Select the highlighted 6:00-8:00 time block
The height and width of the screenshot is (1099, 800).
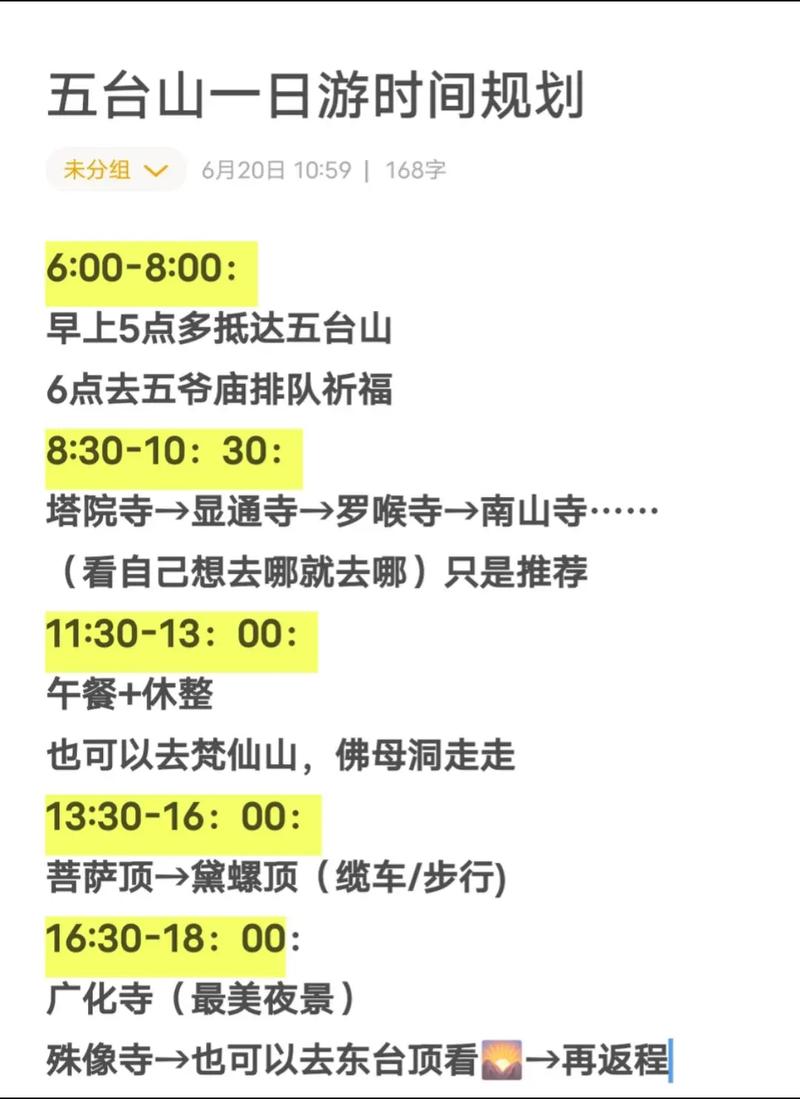tap(148, 266)
